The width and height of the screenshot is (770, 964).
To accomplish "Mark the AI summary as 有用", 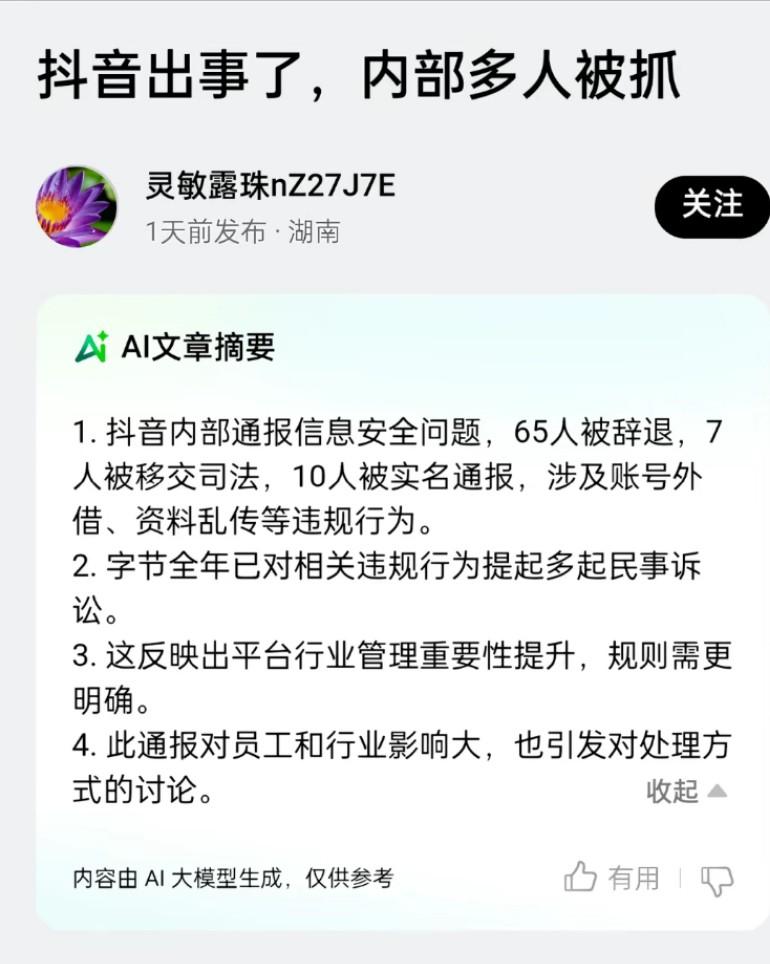I will 632,877.
